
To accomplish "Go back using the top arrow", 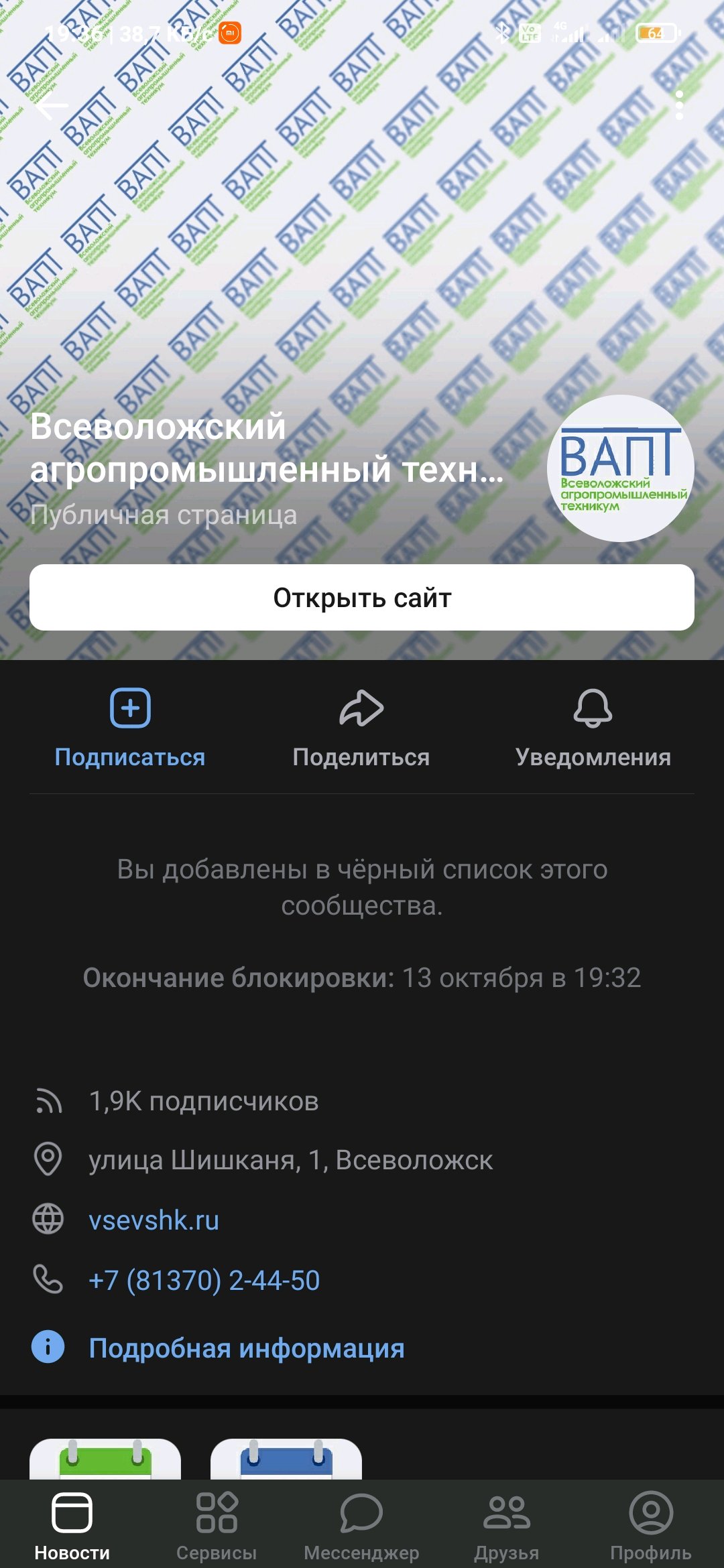I will (x=52, y=105).
